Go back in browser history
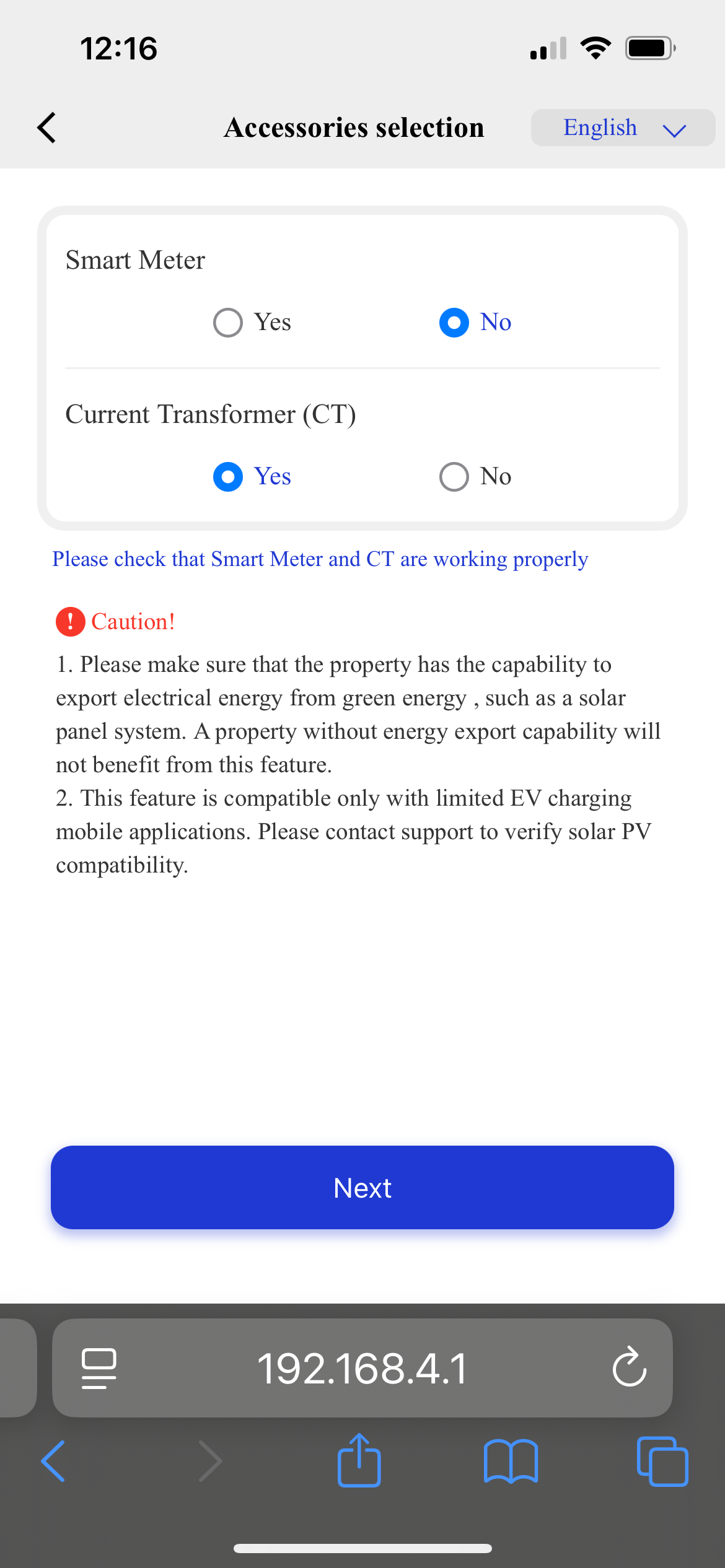 click(x=53, y=1461)
